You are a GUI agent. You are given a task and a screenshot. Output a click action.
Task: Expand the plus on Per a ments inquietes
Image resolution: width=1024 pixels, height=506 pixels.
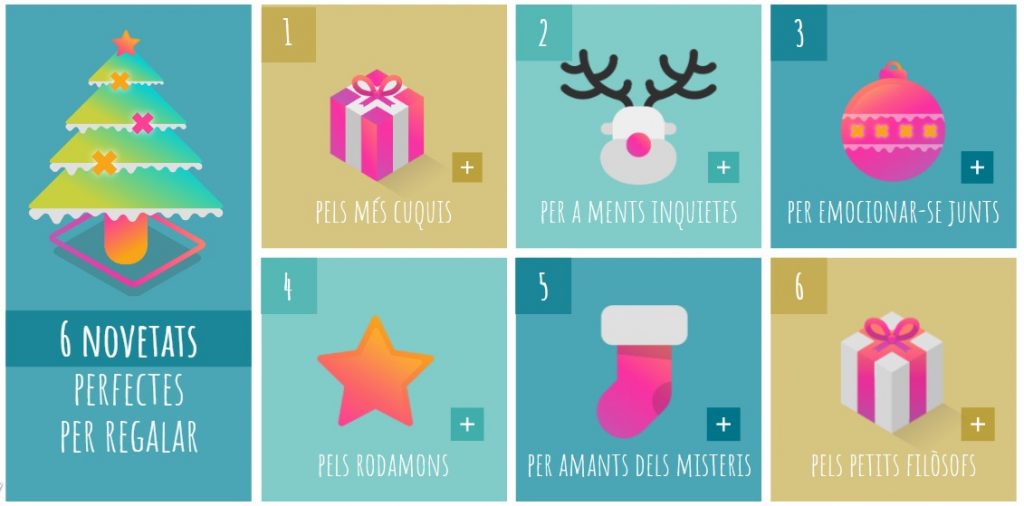[x=723, y=168]
